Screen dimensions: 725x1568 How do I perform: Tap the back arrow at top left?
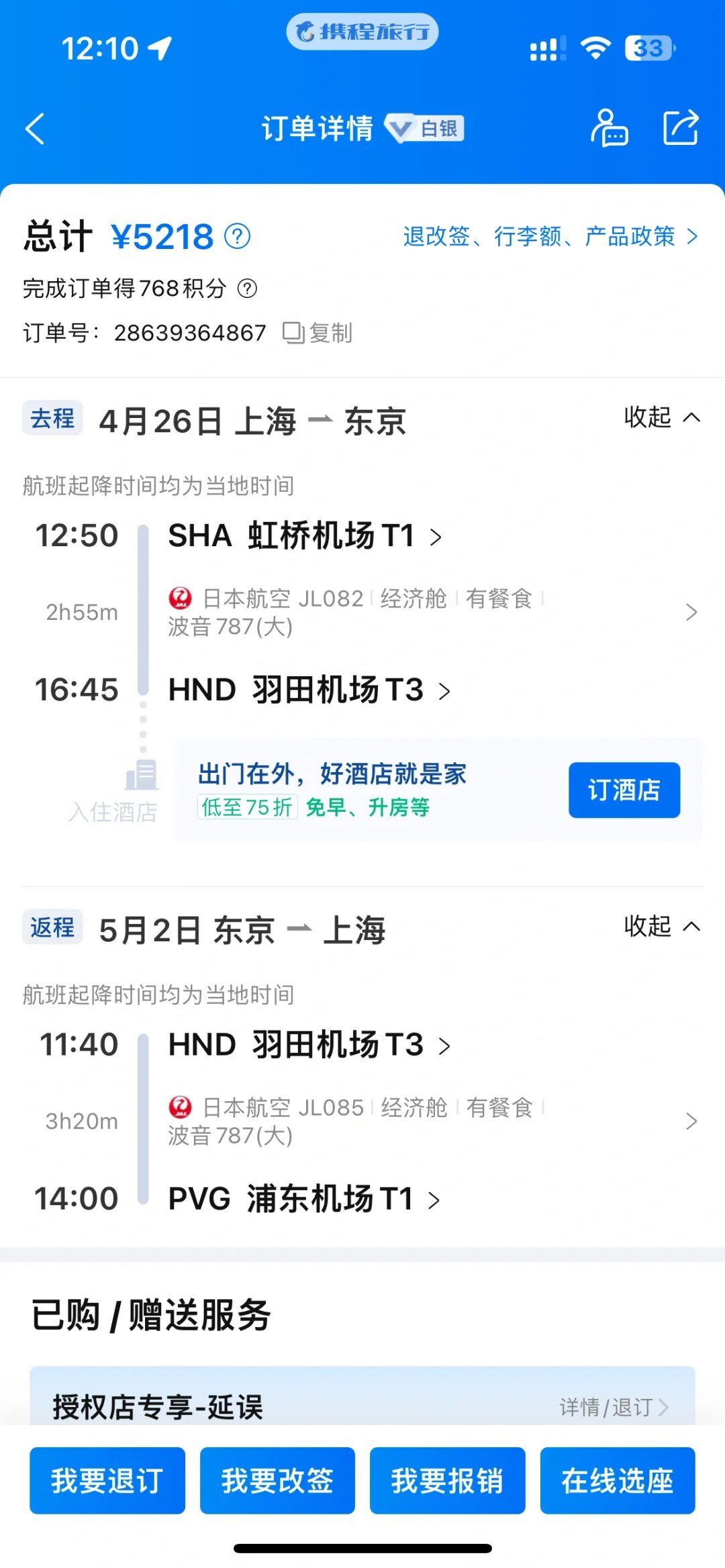[x=36, y=129]
